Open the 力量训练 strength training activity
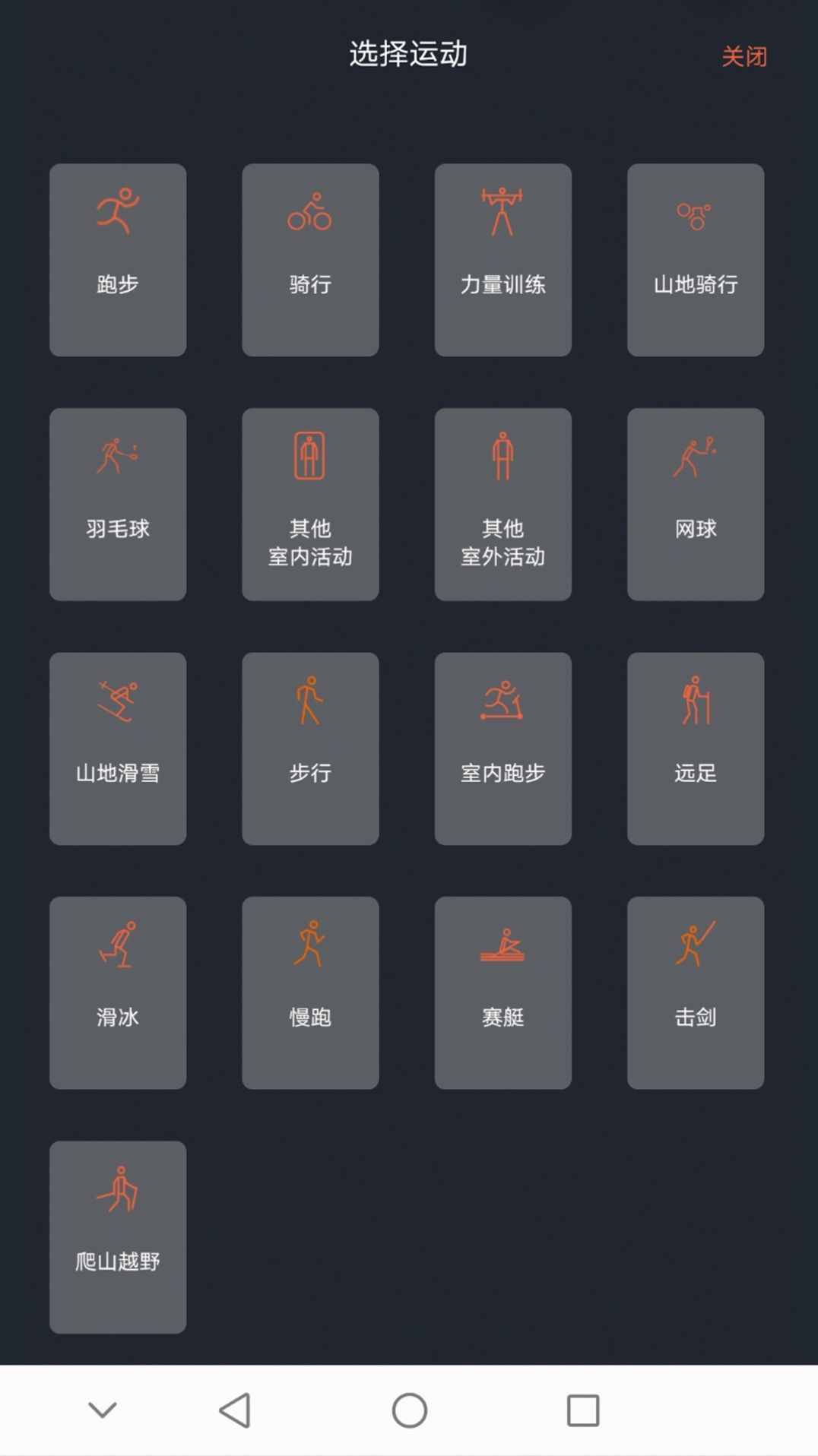The width and height of the screenshot is (818, 1456). 503,260
